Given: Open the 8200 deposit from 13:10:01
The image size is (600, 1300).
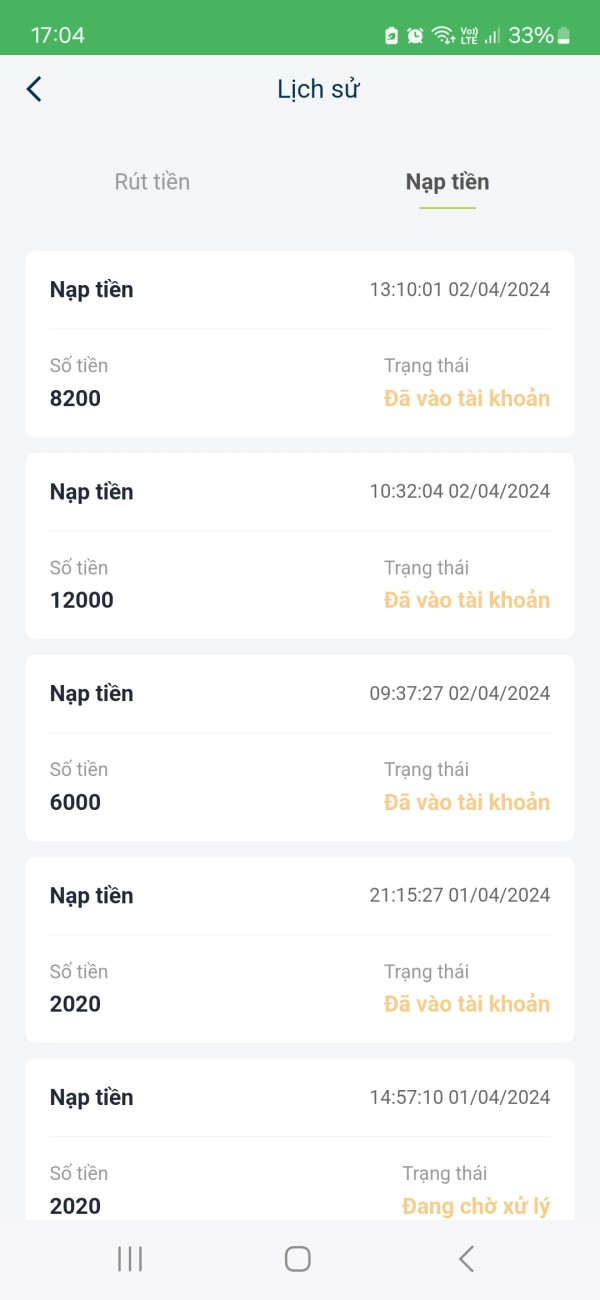Looking at the screenshot, I should 300,344.
